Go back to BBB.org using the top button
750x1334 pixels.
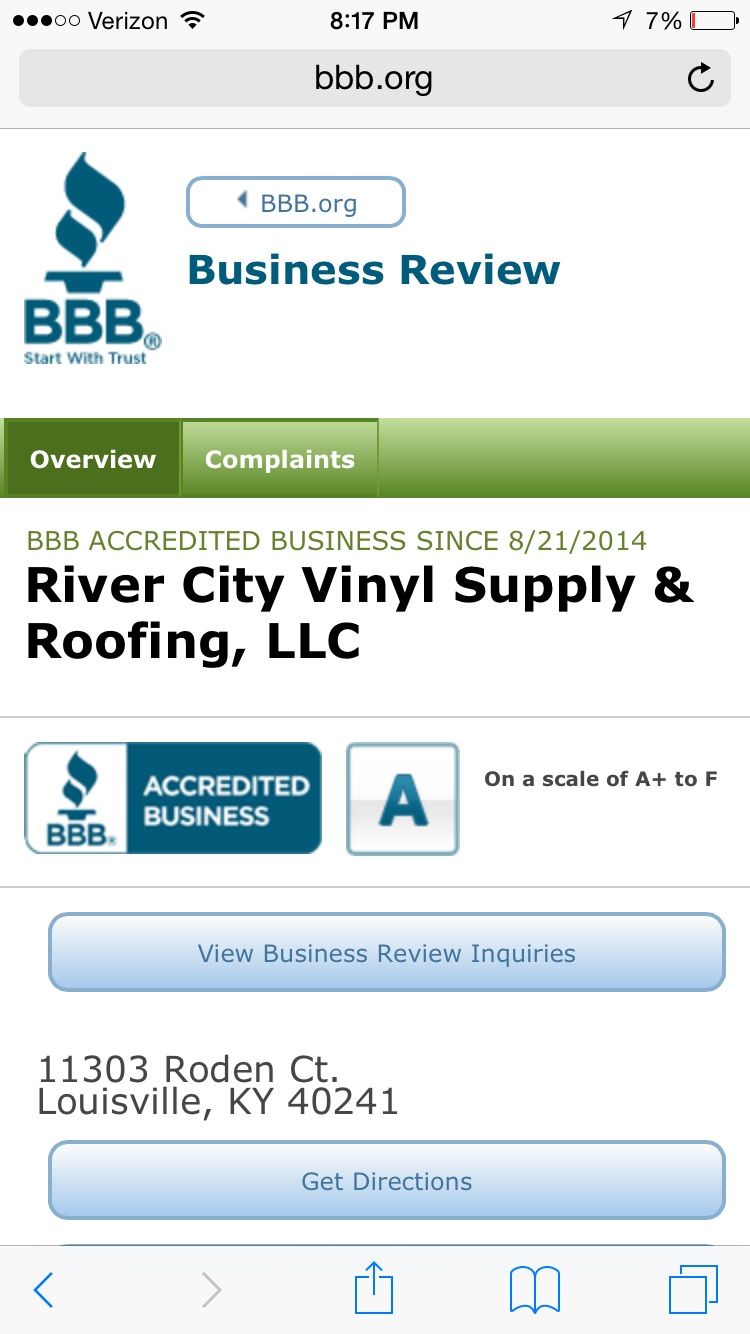coord(296,203)
